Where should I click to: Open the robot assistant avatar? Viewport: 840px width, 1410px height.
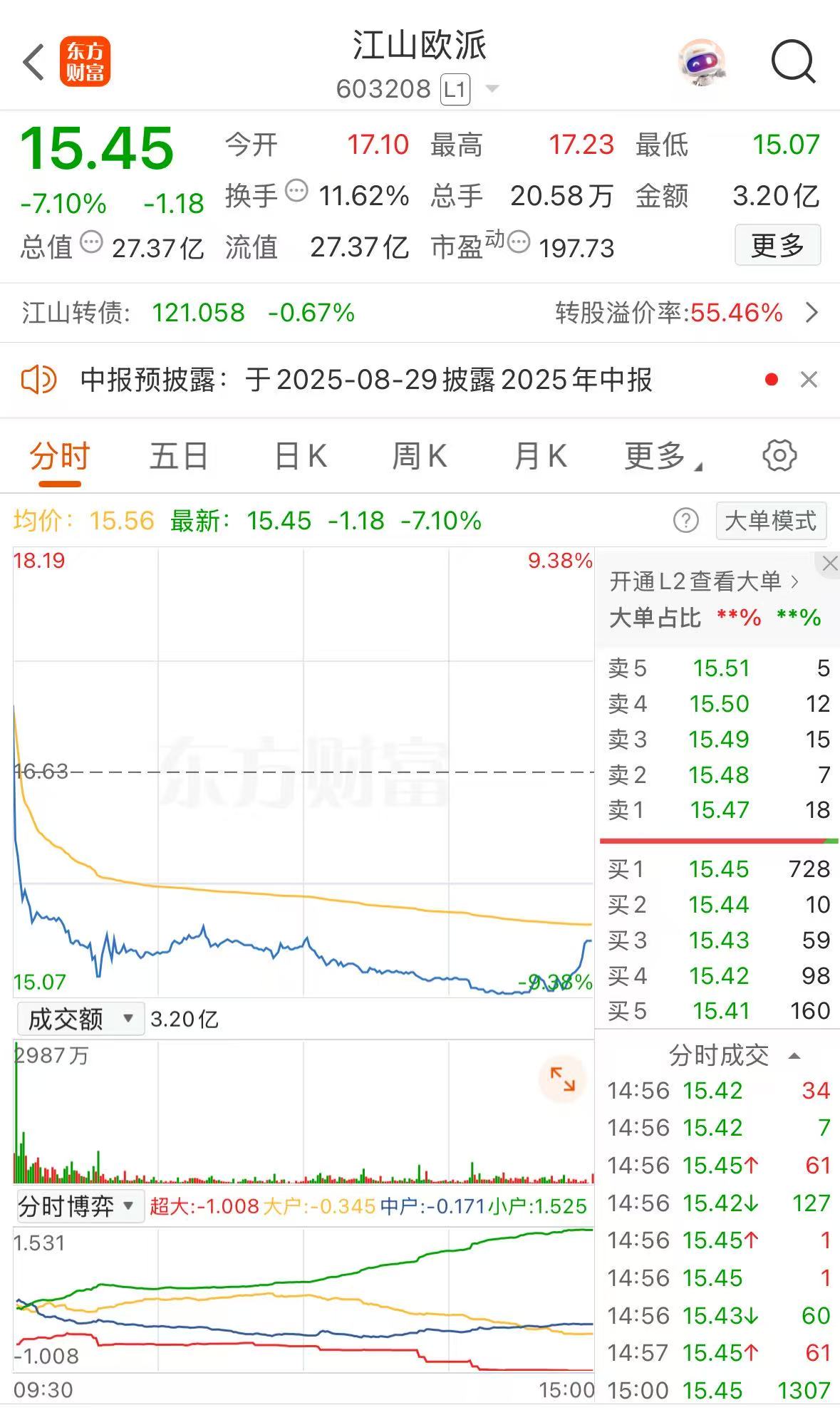pos(702,63)
